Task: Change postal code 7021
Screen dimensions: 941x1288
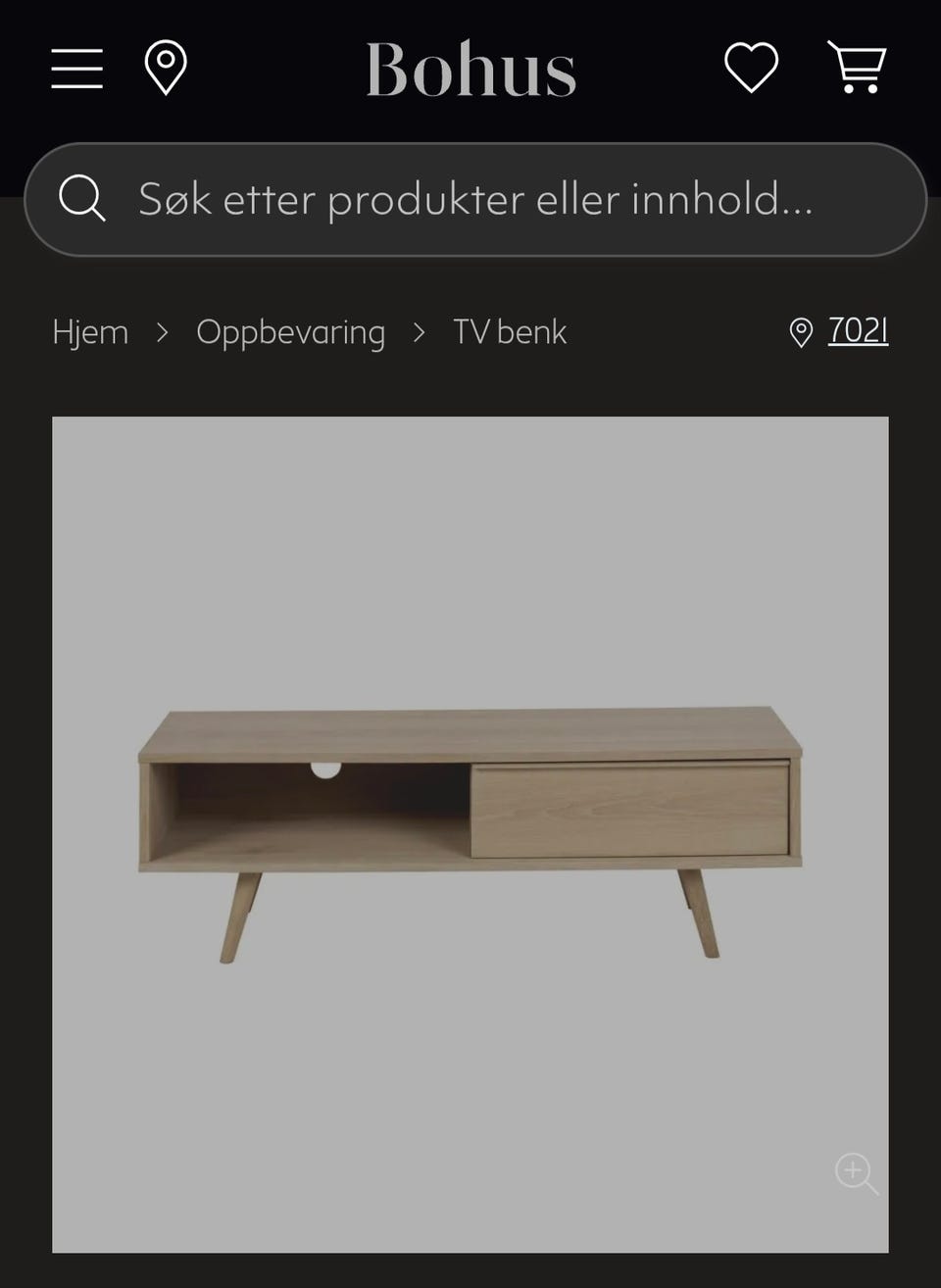Action: [x=857, y=330]
